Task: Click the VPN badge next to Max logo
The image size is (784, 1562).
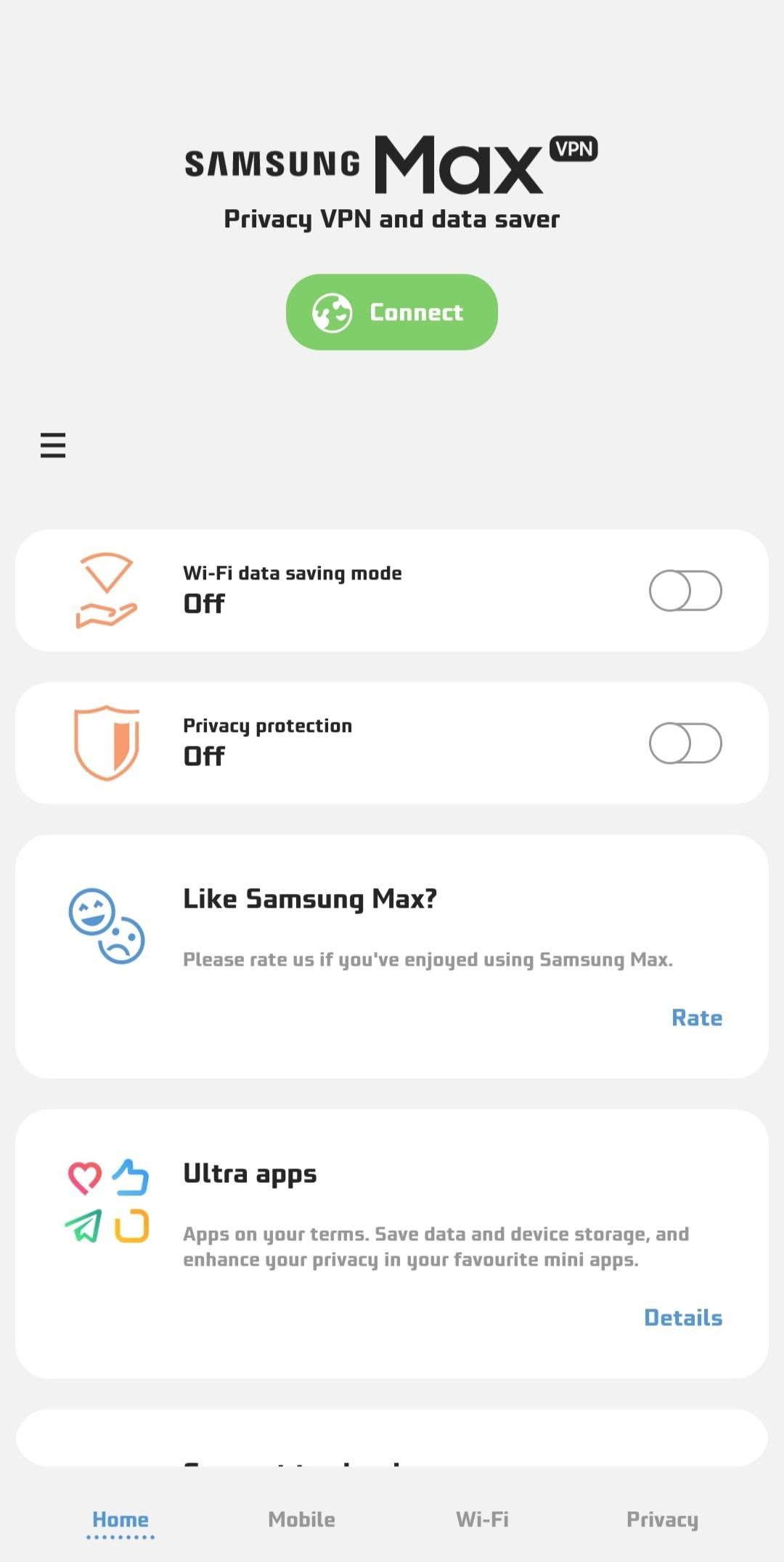Action: (x=574, y=149)
